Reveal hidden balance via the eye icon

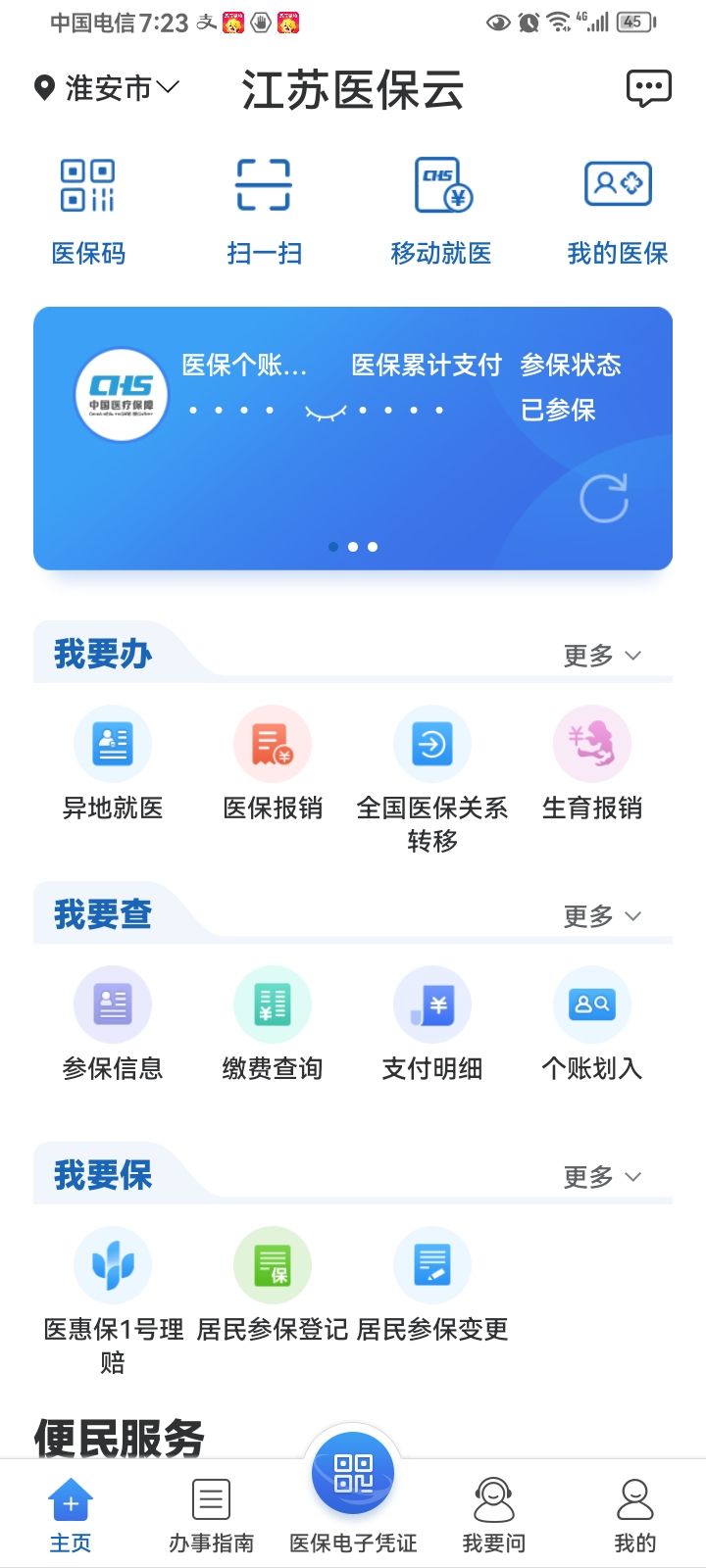[x=326, y=412]
